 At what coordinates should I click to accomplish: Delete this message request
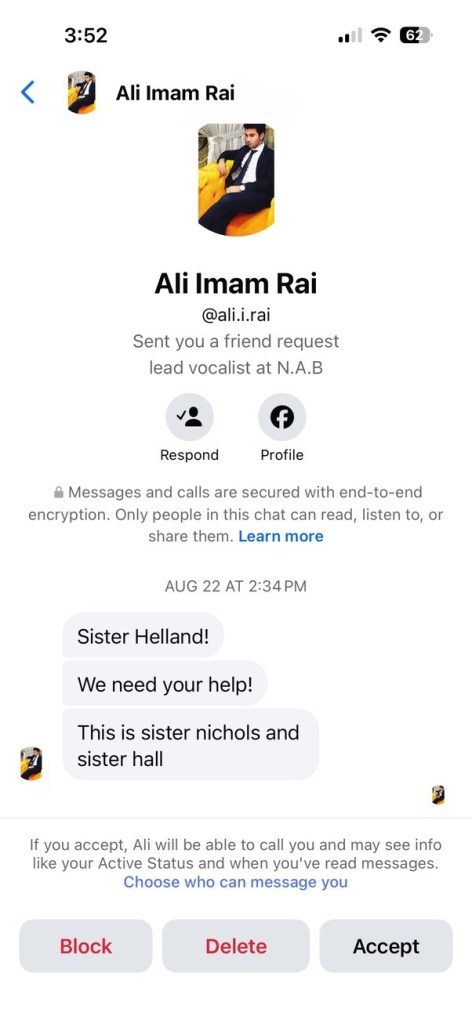point(236,946)
